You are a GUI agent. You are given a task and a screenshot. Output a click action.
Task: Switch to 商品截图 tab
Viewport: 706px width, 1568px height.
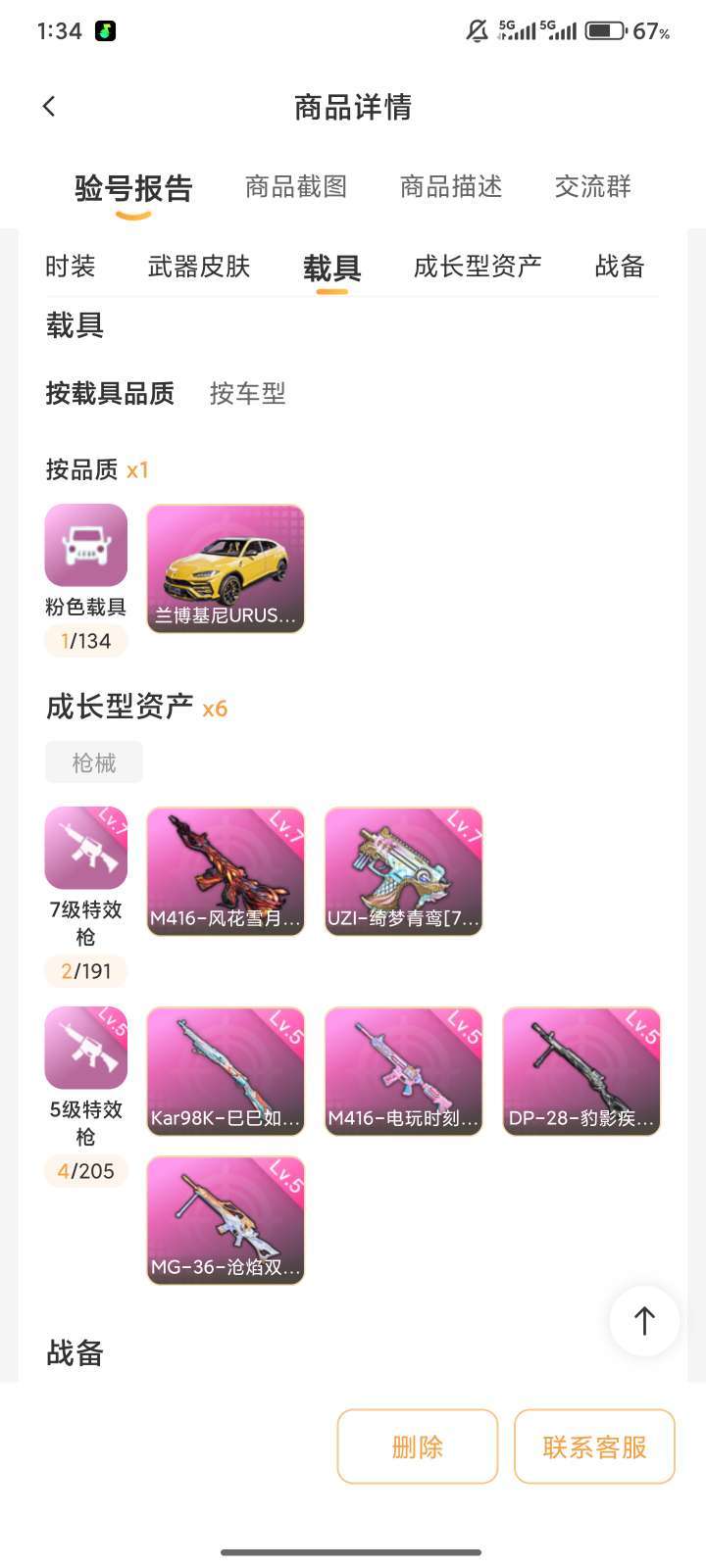coord(296,186)
